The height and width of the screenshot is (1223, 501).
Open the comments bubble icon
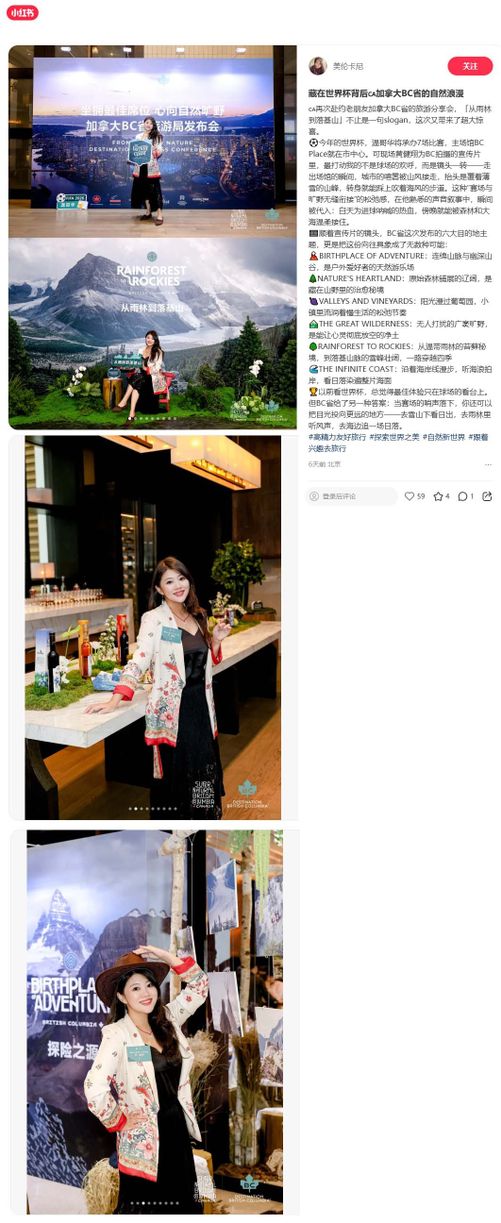pos(463,496)
